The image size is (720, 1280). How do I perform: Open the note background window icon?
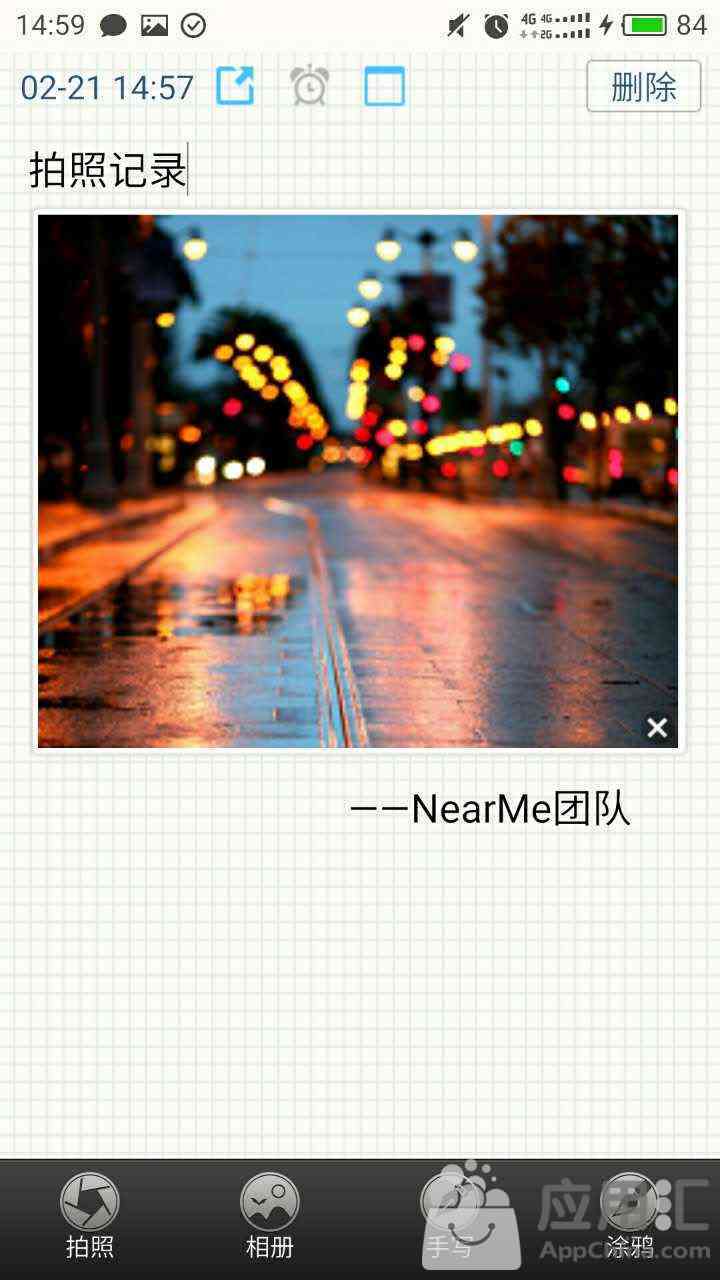tap(385, 86)
